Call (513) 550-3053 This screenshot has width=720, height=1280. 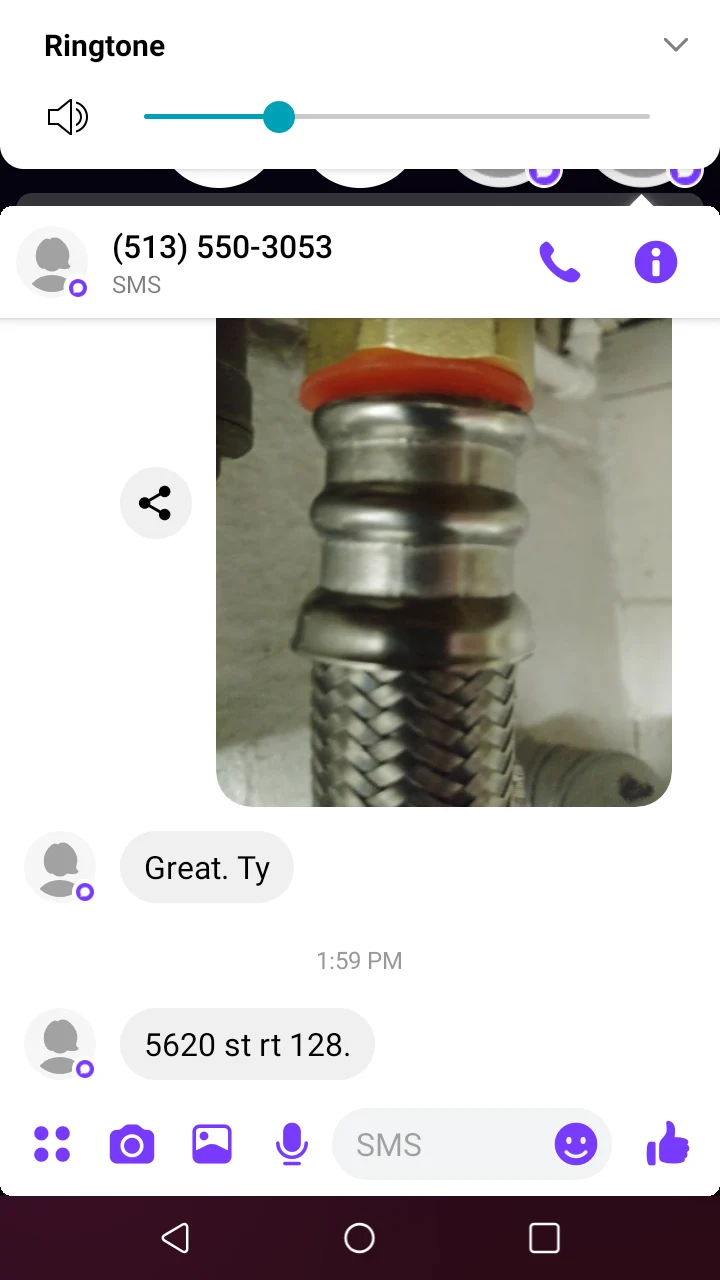click(559, 262)
